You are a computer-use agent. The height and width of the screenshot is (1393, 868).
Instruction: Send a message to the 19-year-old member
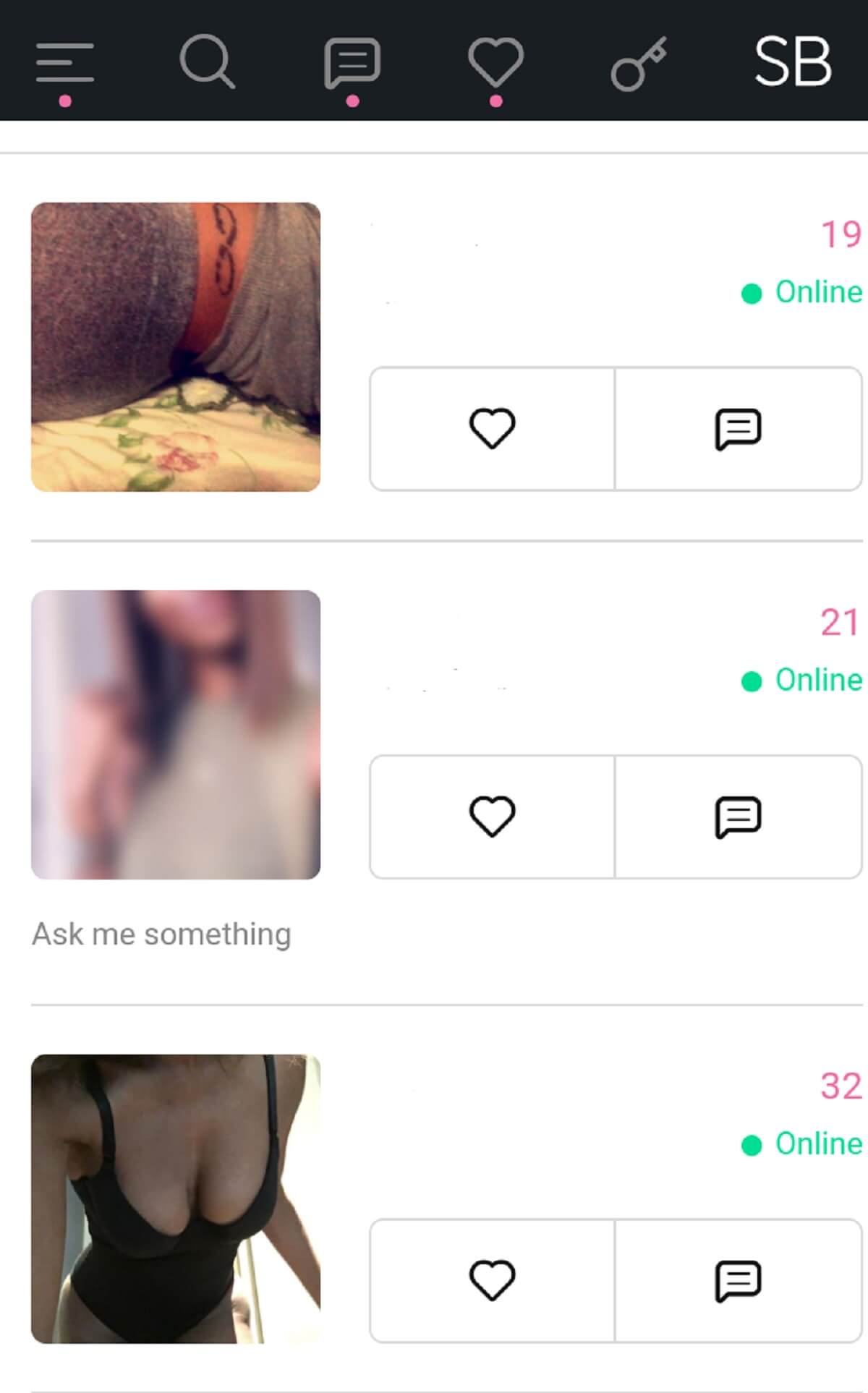tap(738, 429)
